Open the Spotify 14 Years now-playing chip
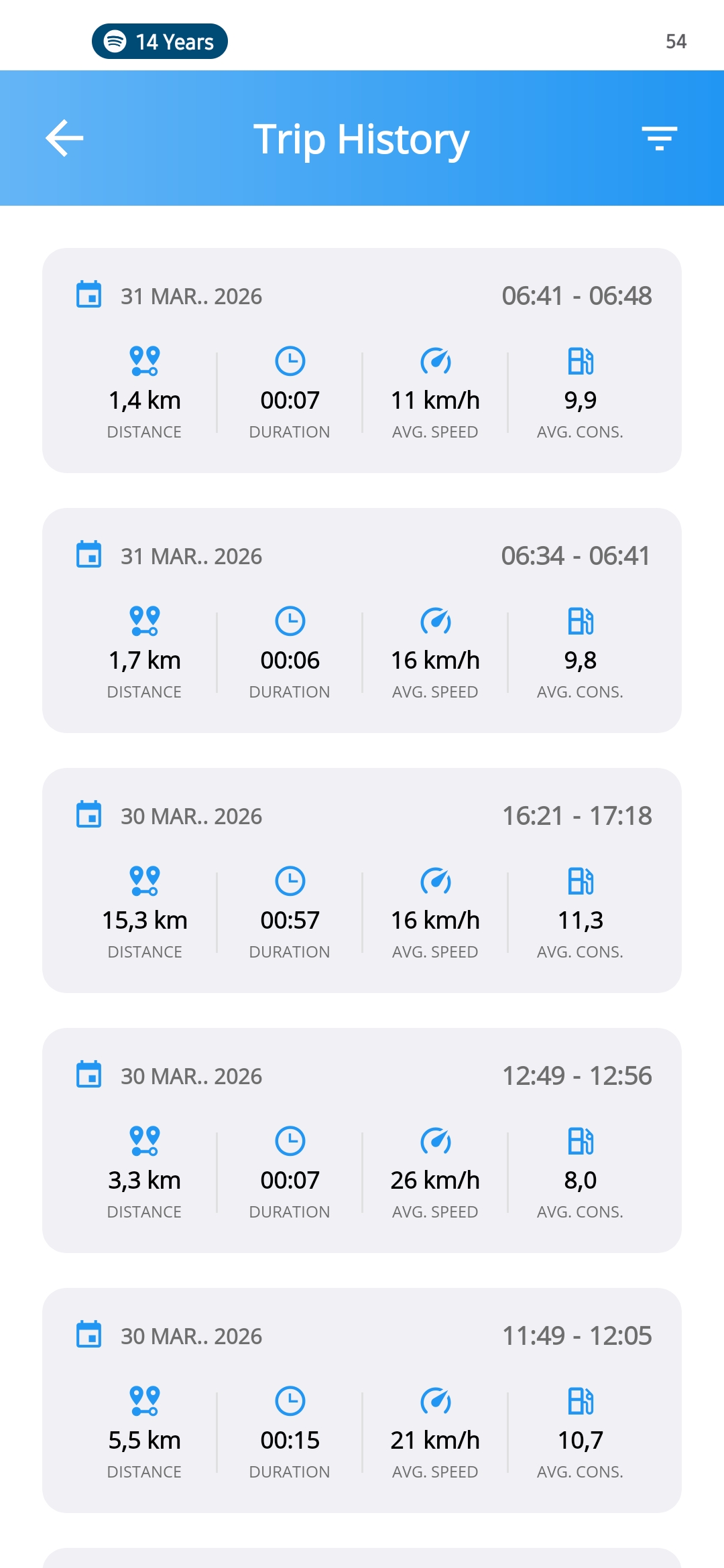Screen dimensions: 724x1568 (x=160, y=42)
